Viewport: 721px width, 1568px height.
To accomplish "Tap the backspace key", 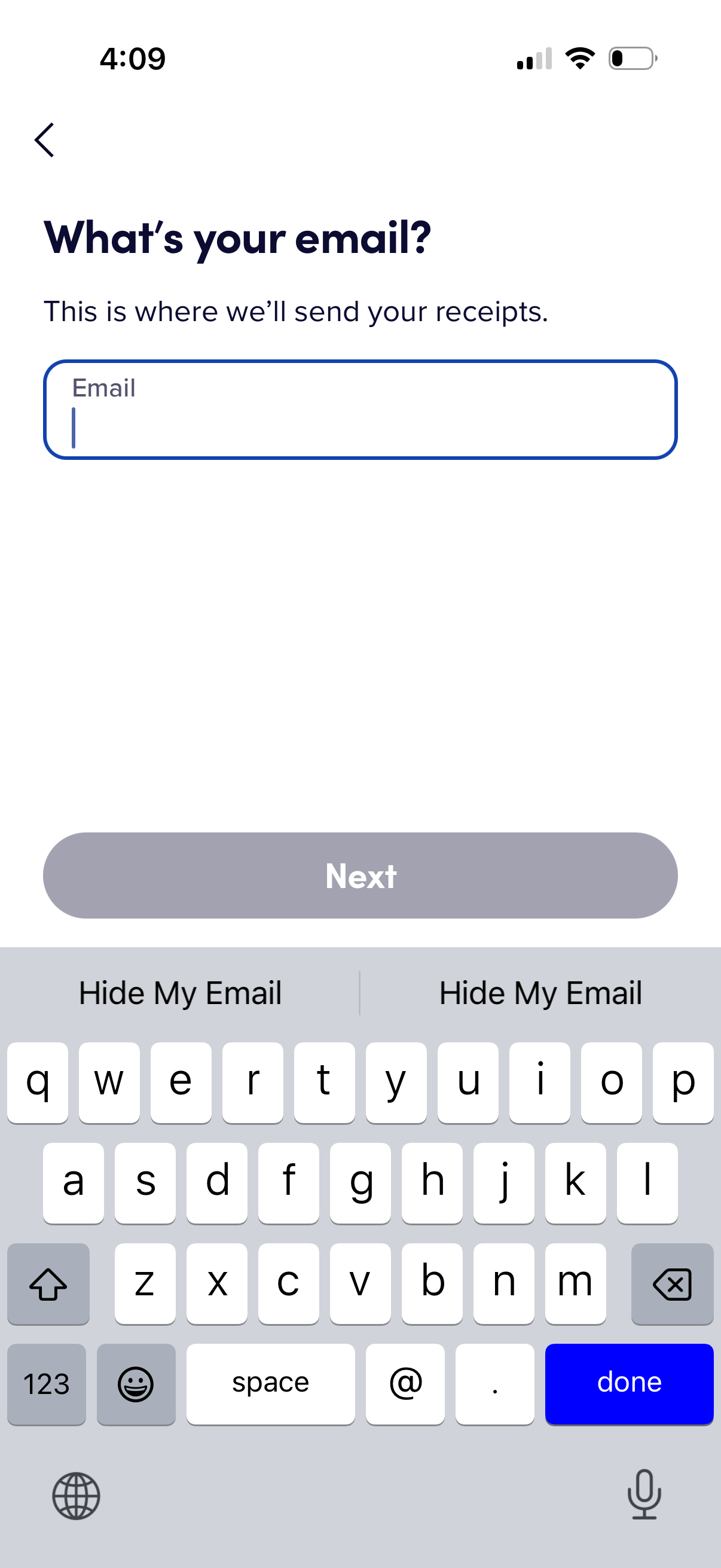I will pos(673,1285).
